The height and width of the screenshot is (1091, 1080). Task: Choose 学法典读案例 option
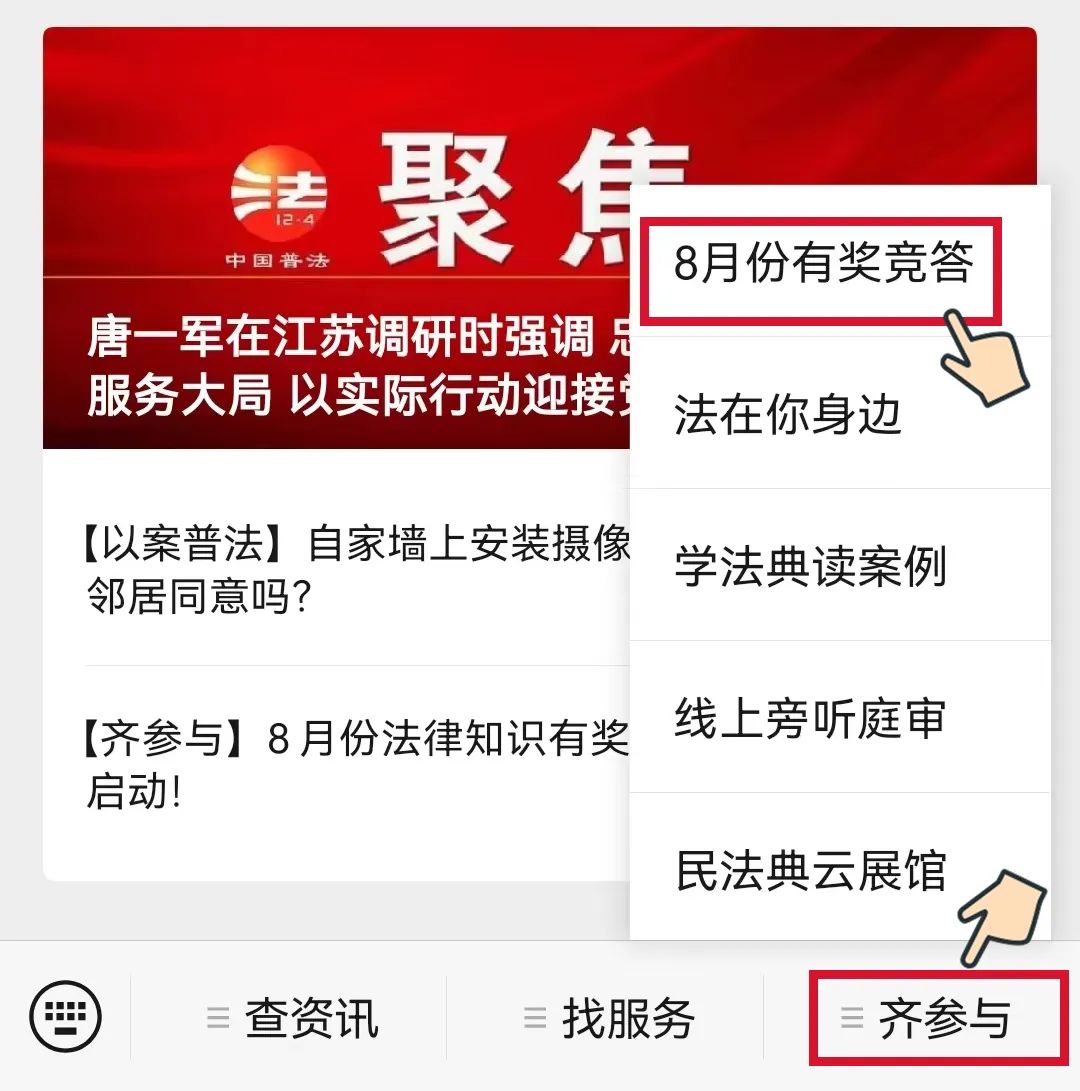pos(810,567)
